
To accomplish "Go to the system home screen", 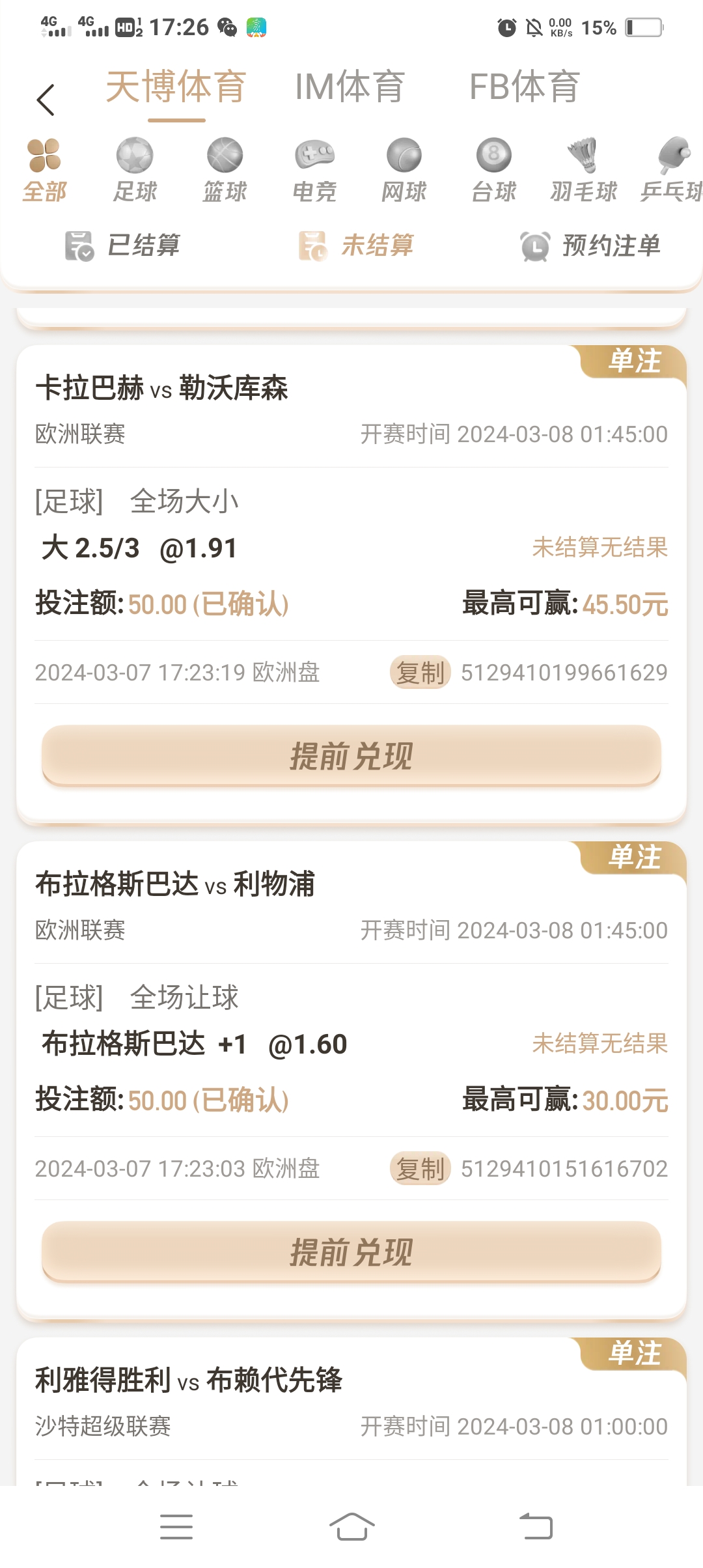I will click(351, 1527).
